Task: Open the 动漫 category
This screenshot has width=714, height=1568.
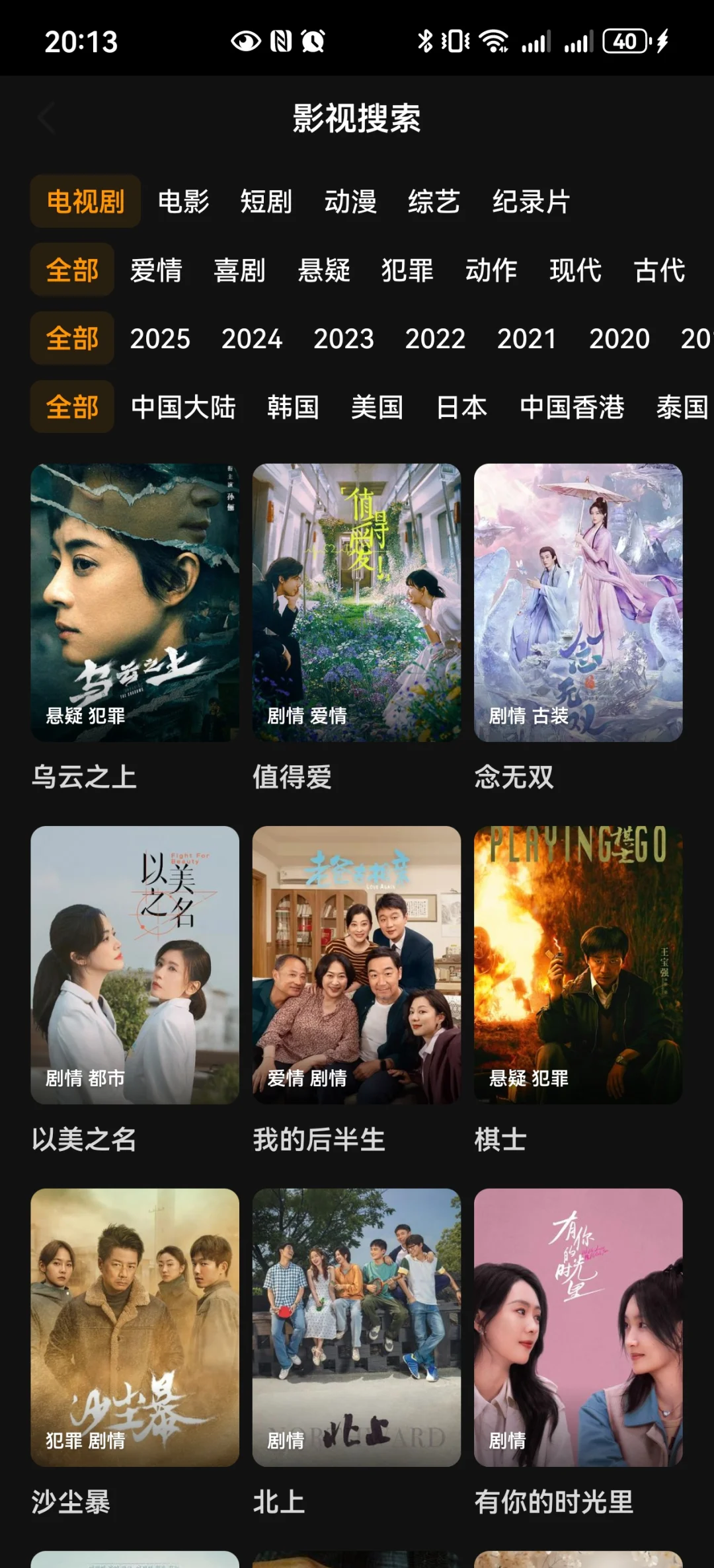Action: click(x=350, y=202)
